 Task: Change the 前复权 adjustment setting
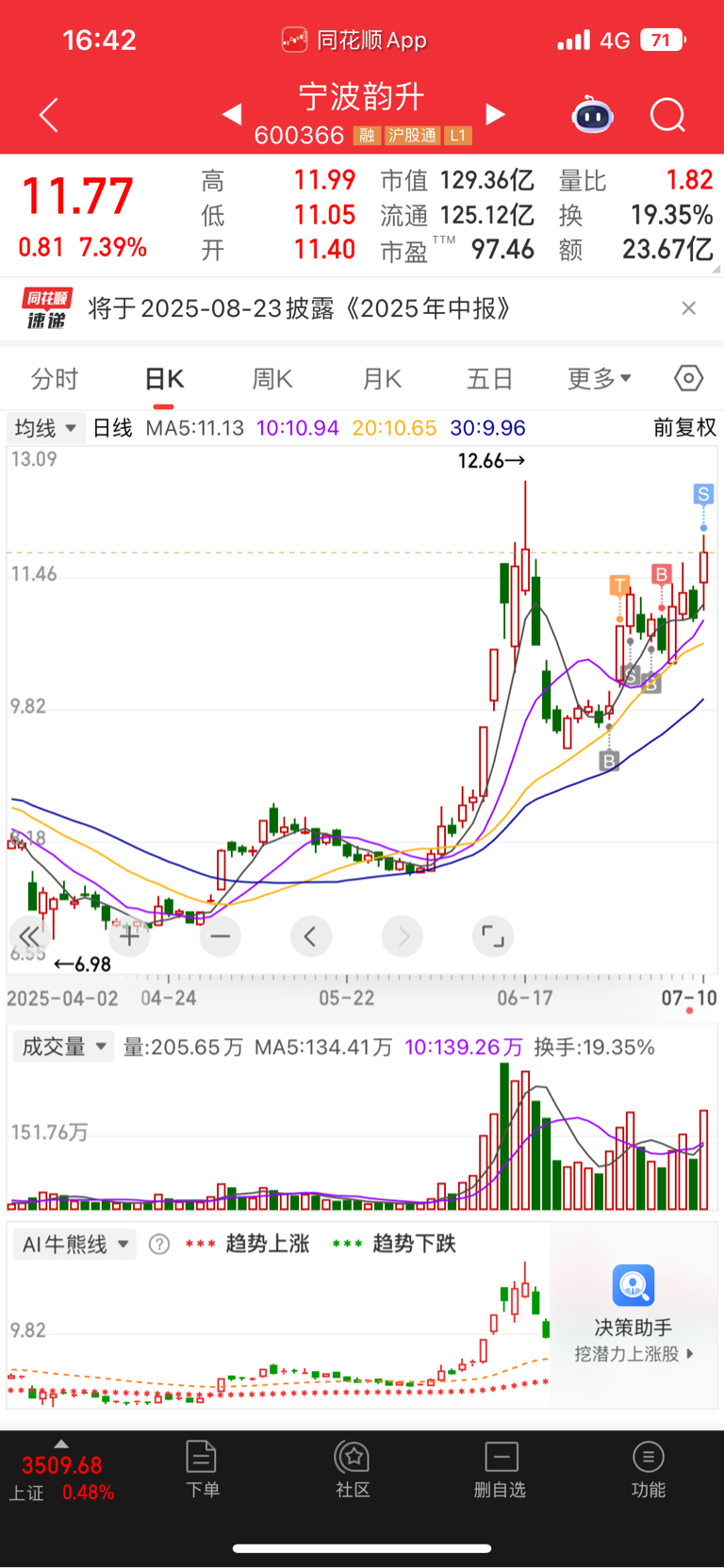click(x=685, y=428)
